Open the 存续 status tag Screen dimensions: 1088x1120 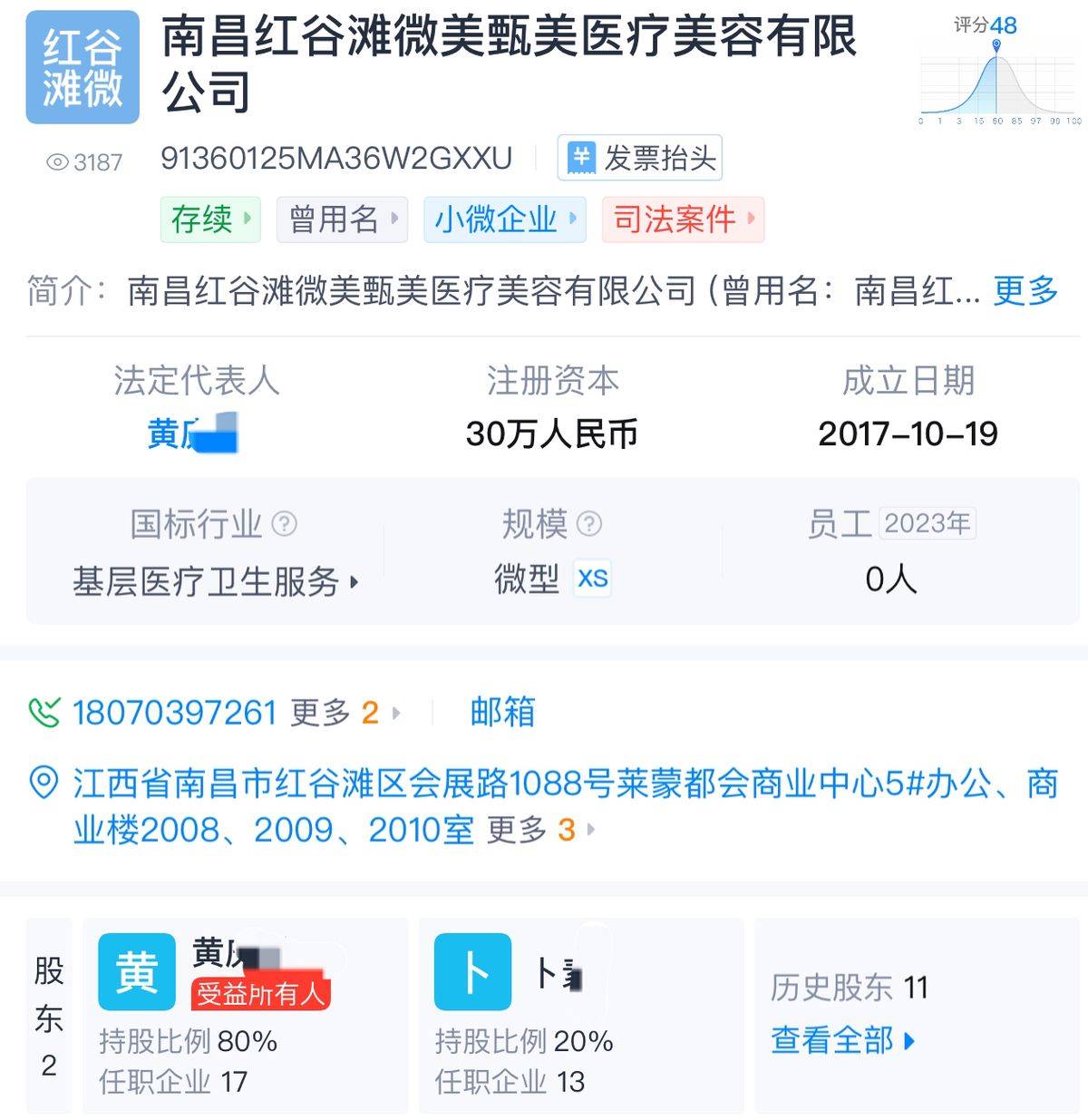(x=210, y=219)
